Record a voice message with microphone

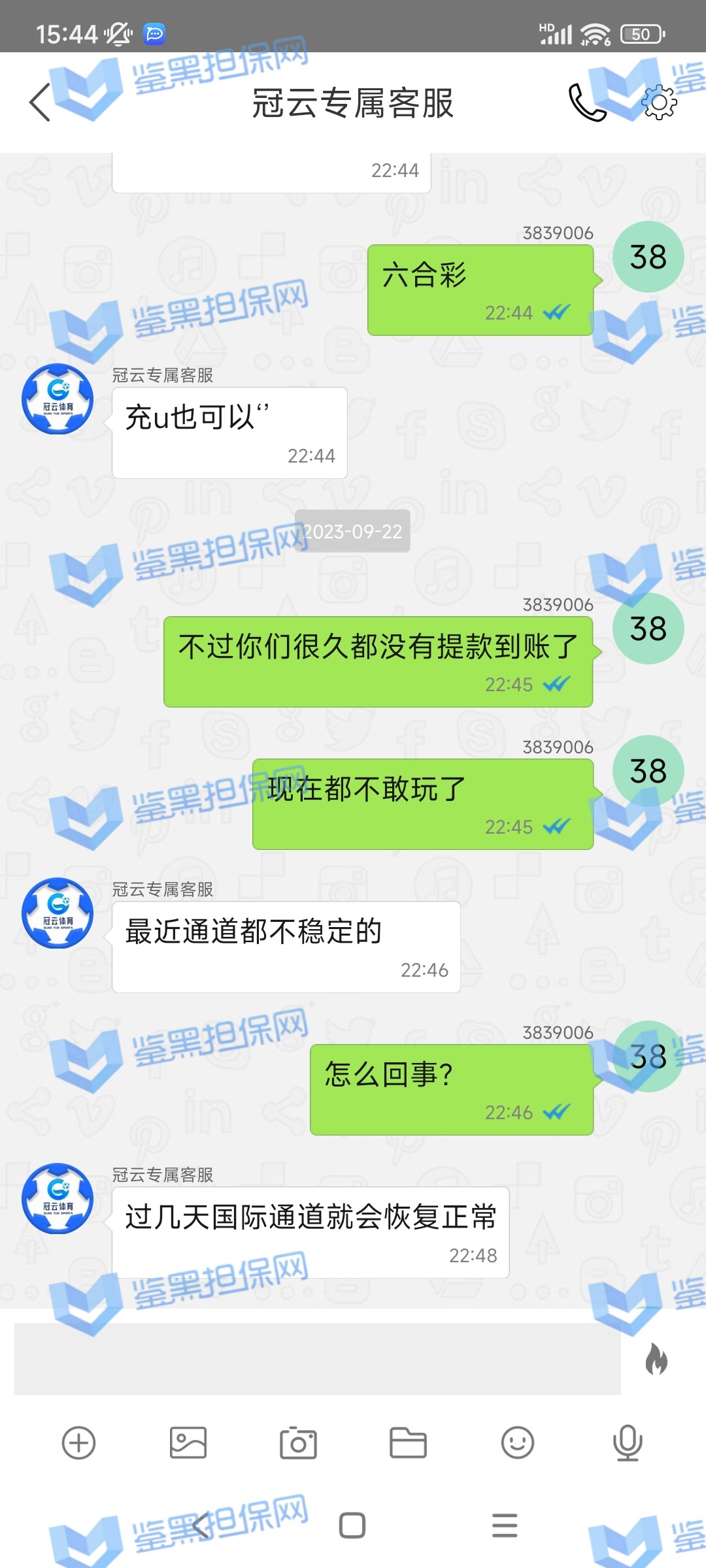coord(628,1443)
